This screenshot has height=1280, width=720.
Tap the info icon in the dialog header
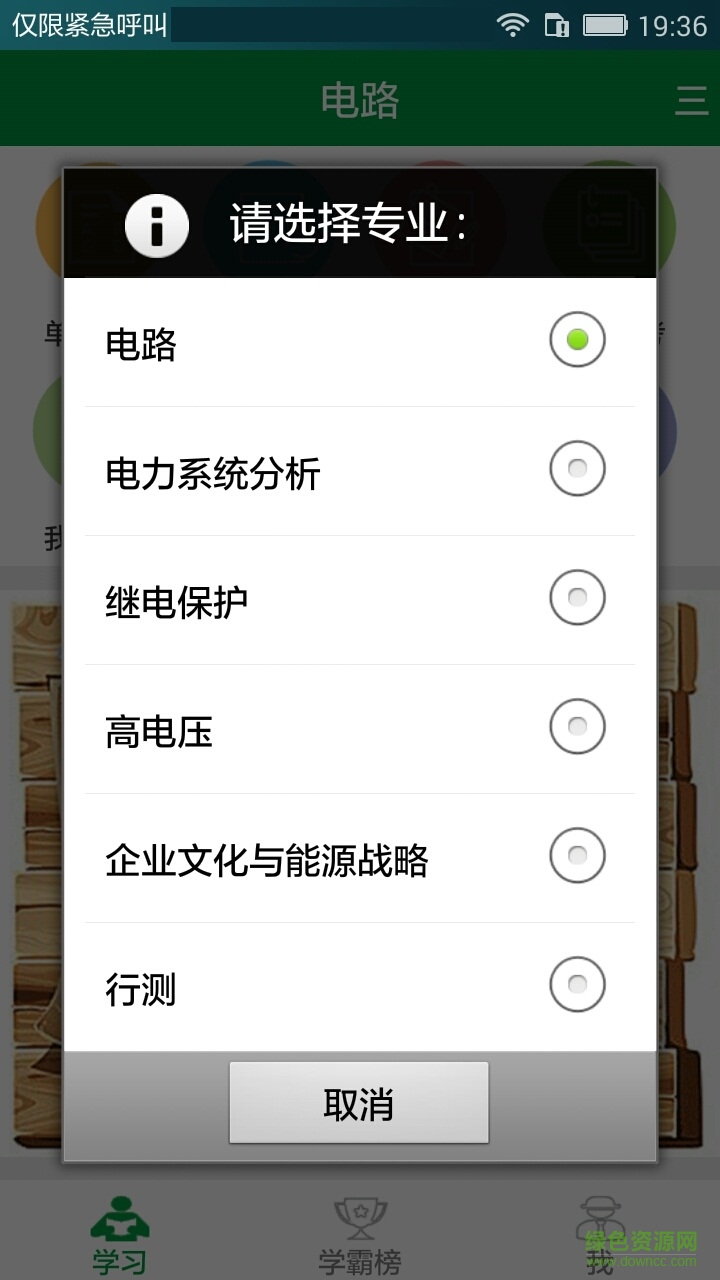tap(155, 225)
